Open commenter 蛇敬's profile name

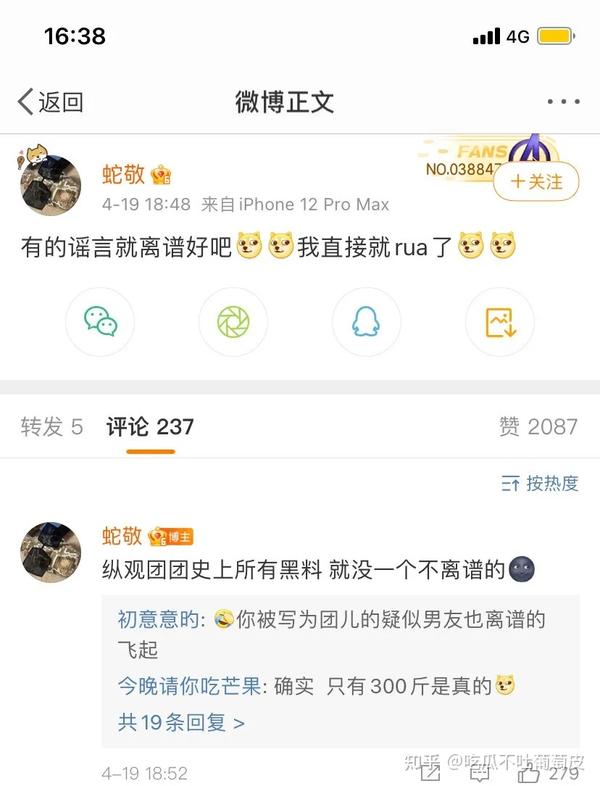(x=122, y=536)
